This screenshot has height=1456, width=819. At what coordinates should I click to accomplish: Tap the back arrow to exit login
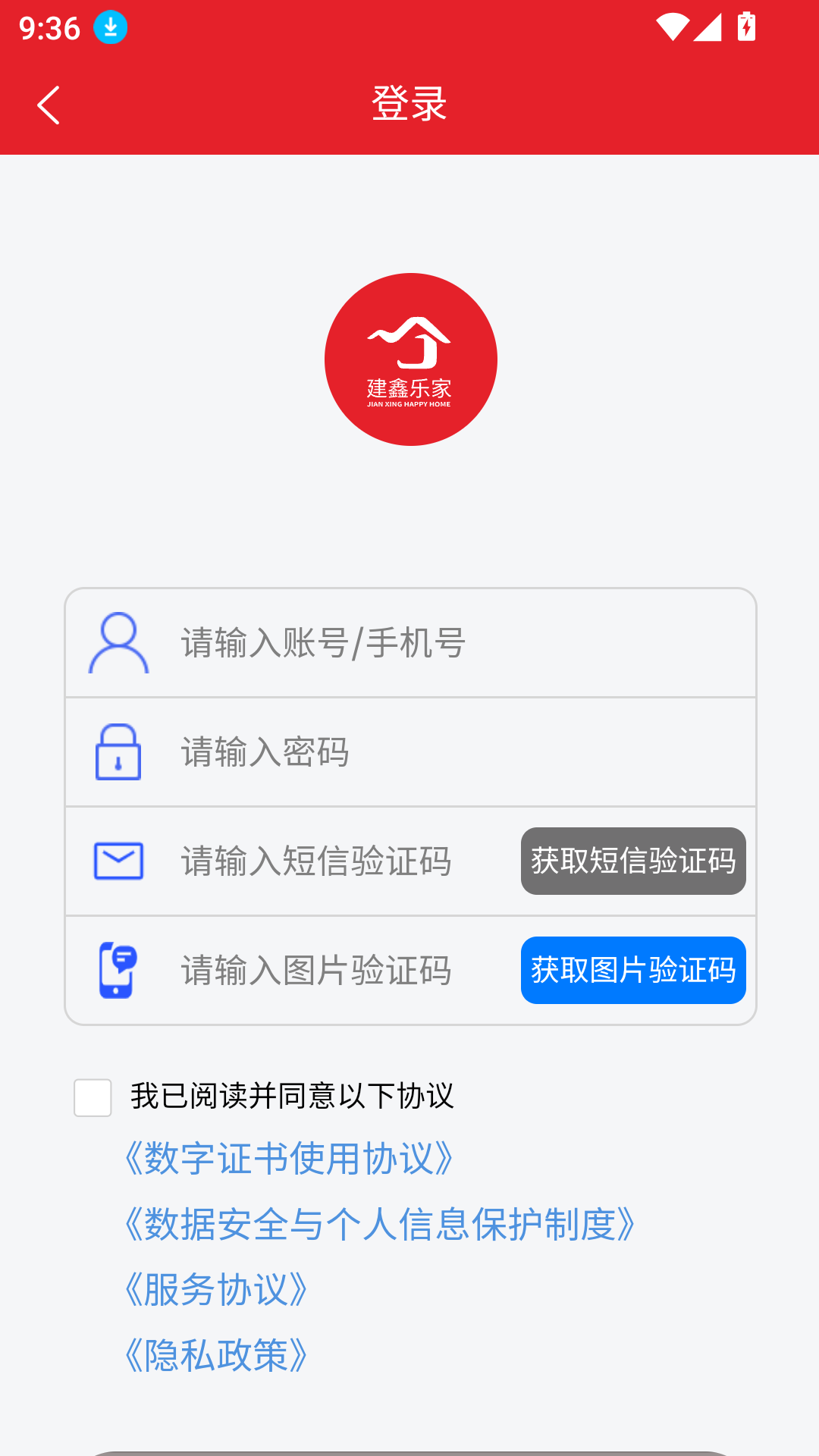click(x=49, y=104)
